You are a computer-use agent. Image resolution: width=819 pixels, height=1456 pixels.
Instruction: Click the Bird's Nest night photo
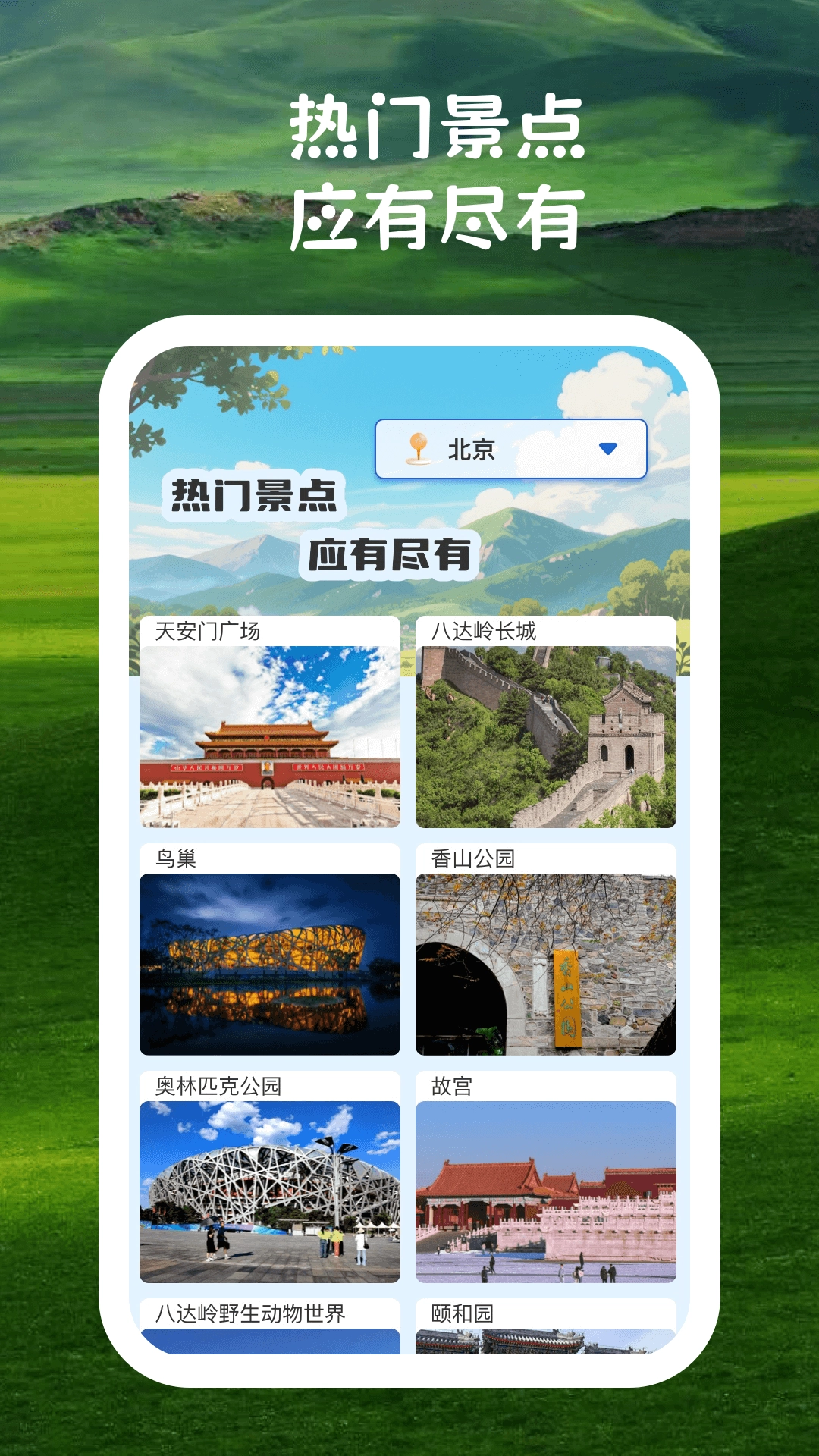tap(269, 963)
